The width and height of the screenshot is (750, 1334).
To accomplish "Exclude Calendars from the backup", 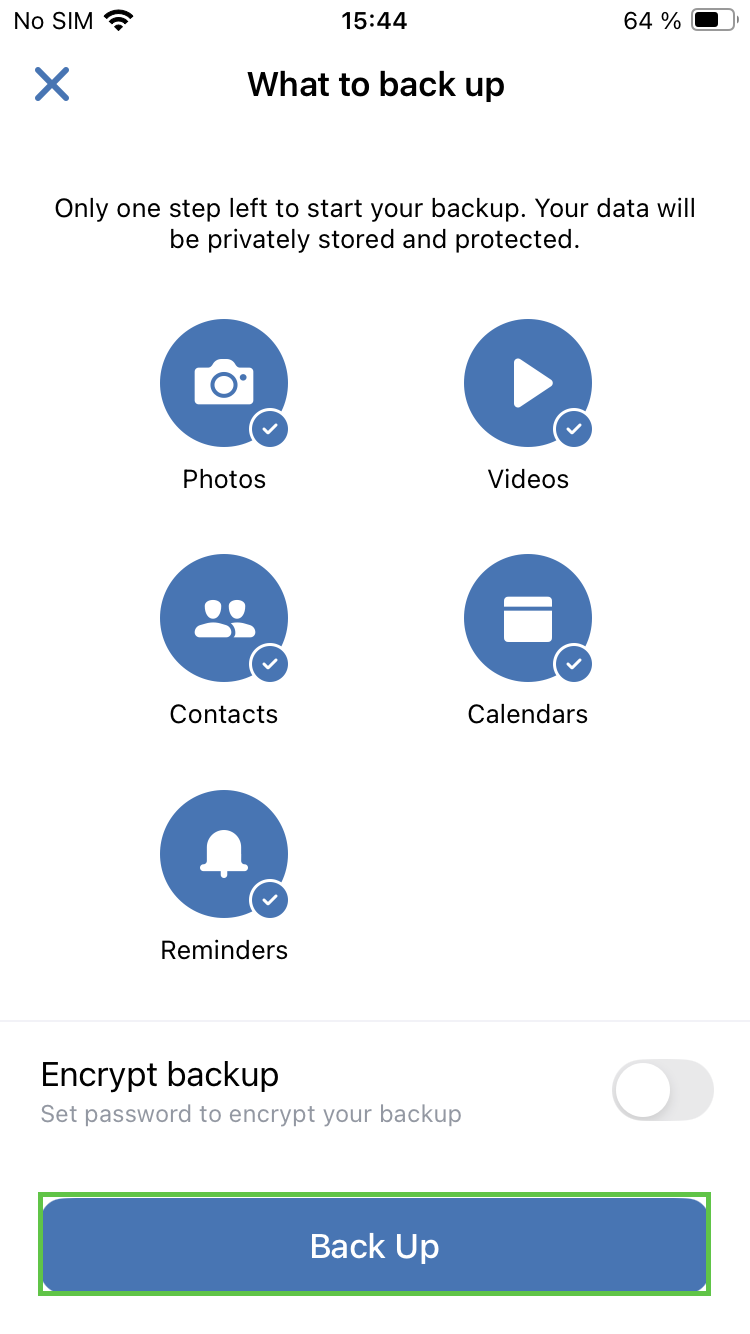I will pyautogui.click(x=528, y=619).
